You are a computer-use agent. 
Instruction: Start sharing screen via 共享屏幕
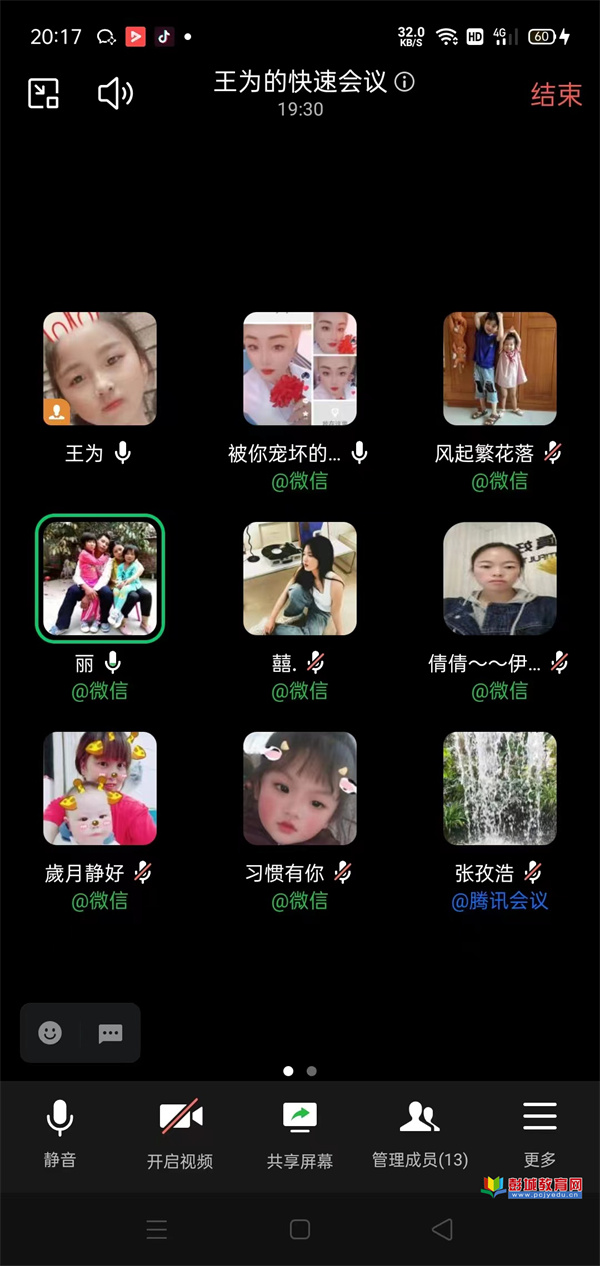300,1134
